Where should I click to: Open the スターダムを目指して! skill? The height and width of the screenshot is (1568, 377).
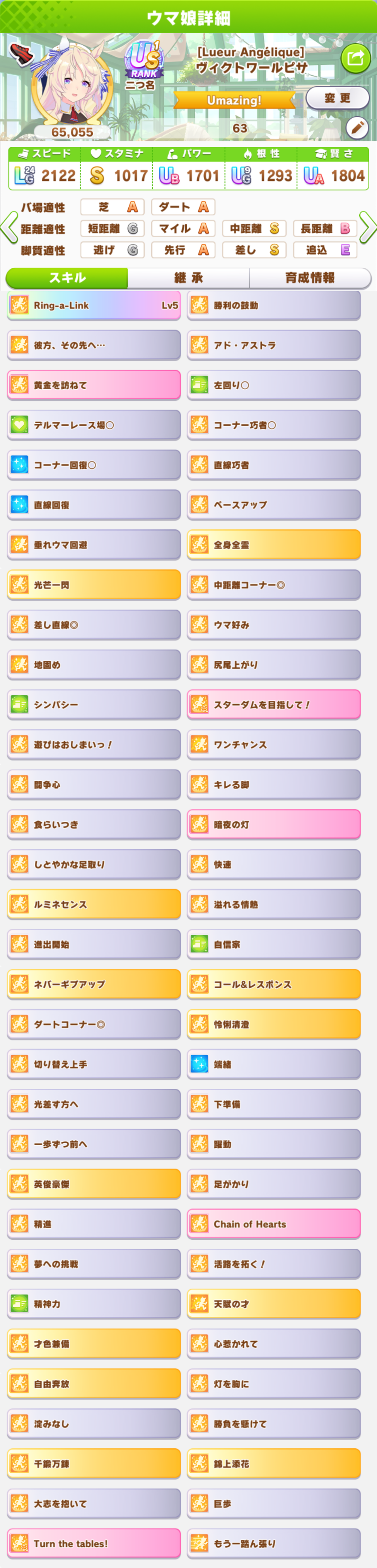click(273, 705)
